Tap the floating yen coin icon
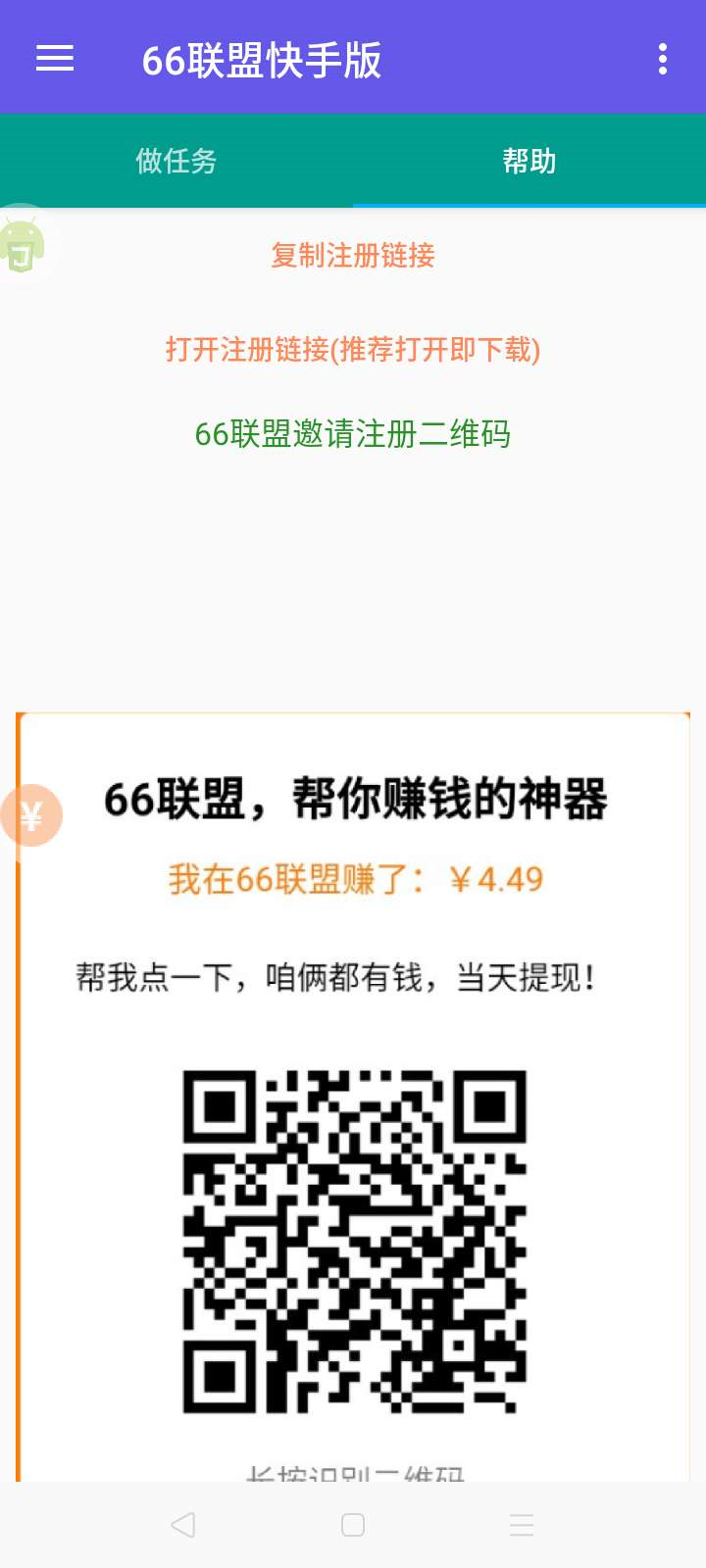706x1568 pixels. coord(31,815)
